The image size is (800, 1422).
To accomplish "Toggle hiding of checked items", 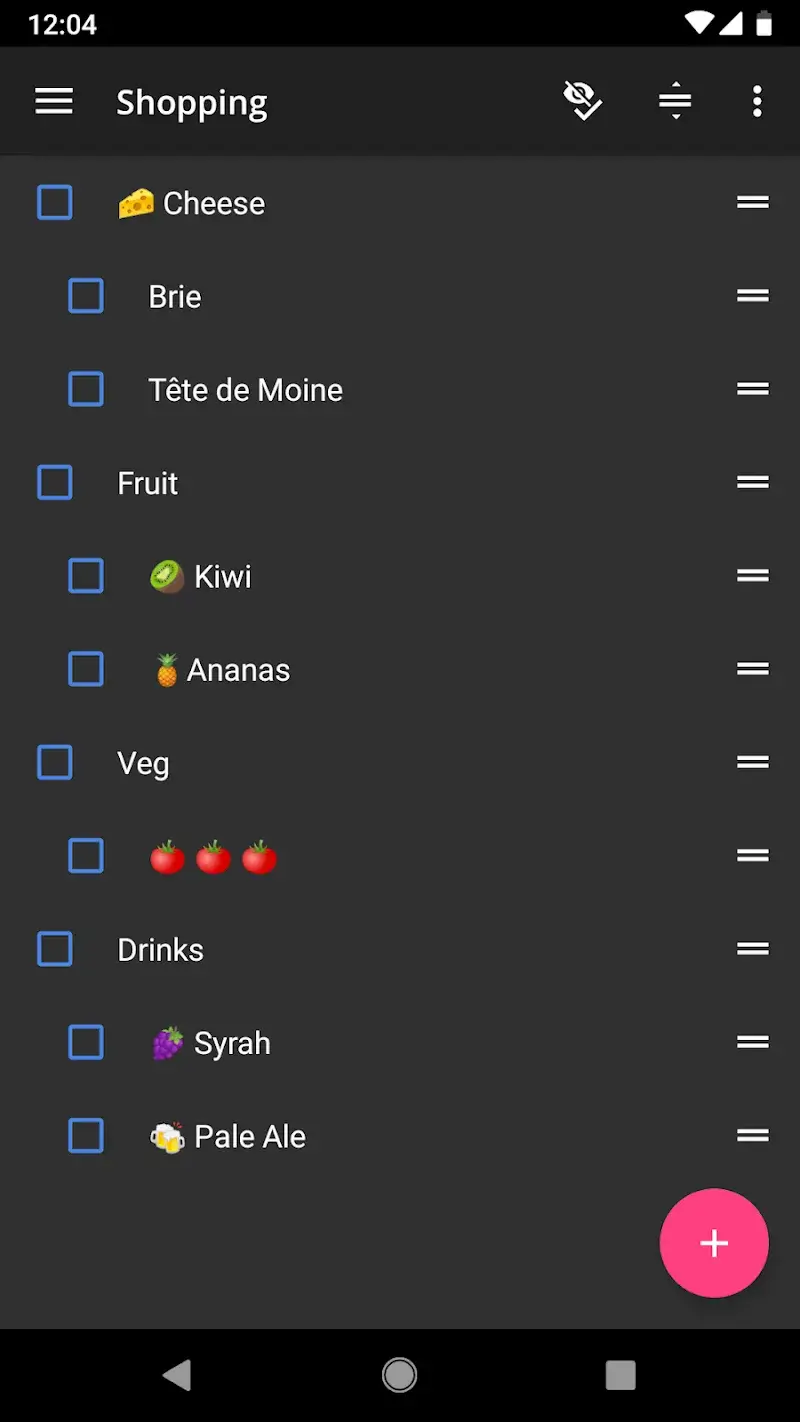I will pyautogui.click(x=582, y=101).
